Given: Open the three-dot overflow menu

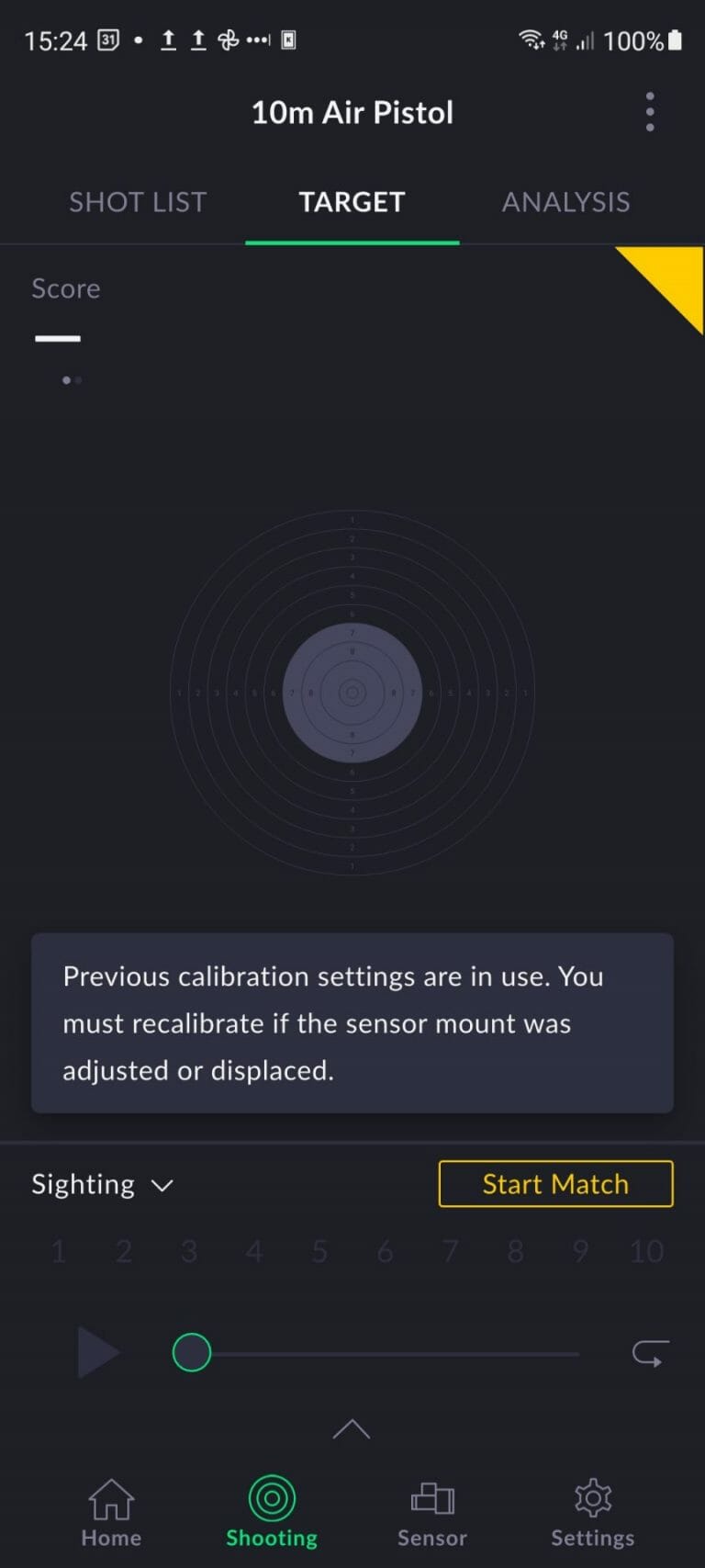Looking at the screenshot, I should (x=650, y=112).
